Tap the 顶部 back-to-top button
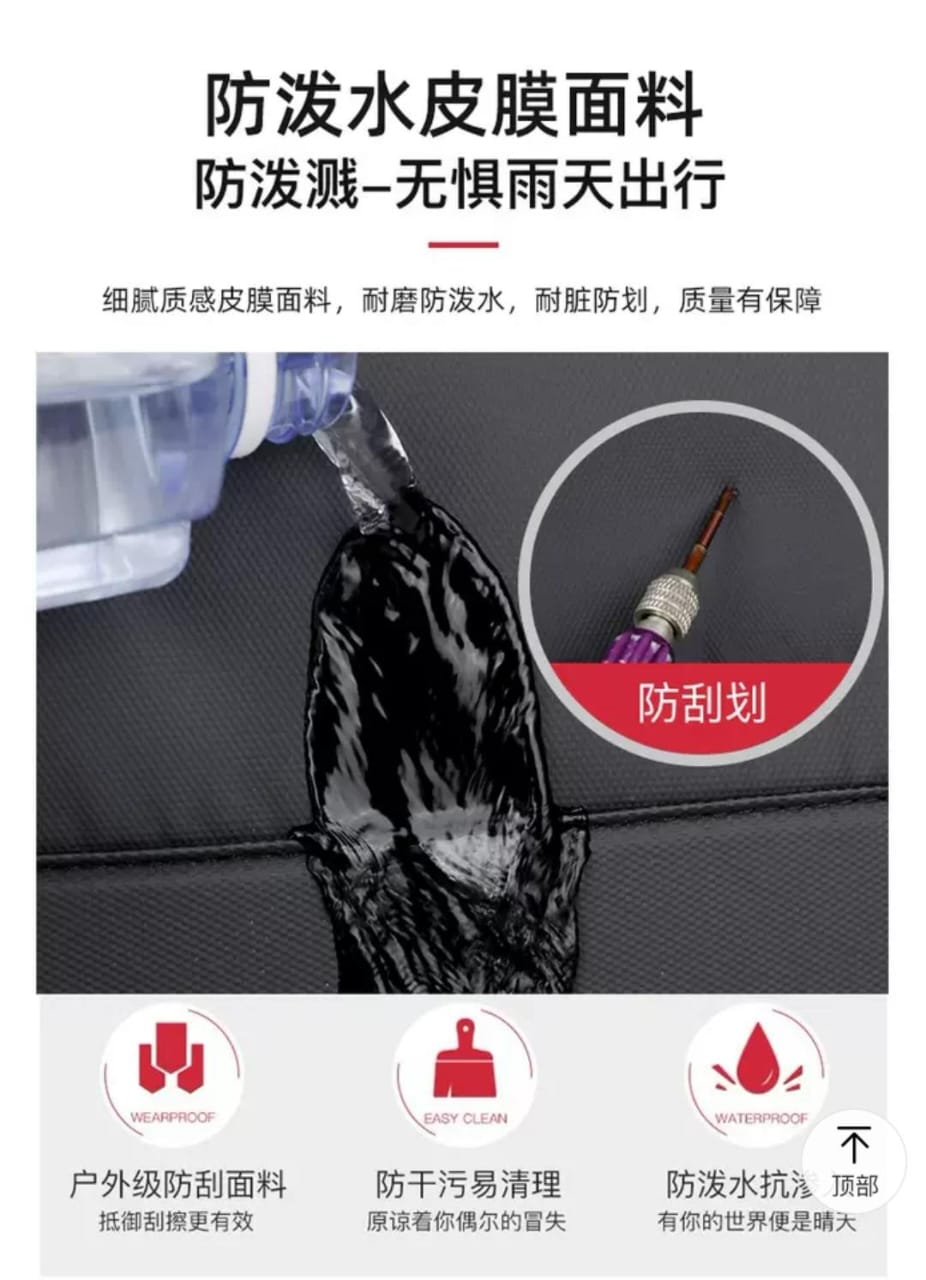The height and width of the screenshot is (1280, 926). pos(854,1161)
